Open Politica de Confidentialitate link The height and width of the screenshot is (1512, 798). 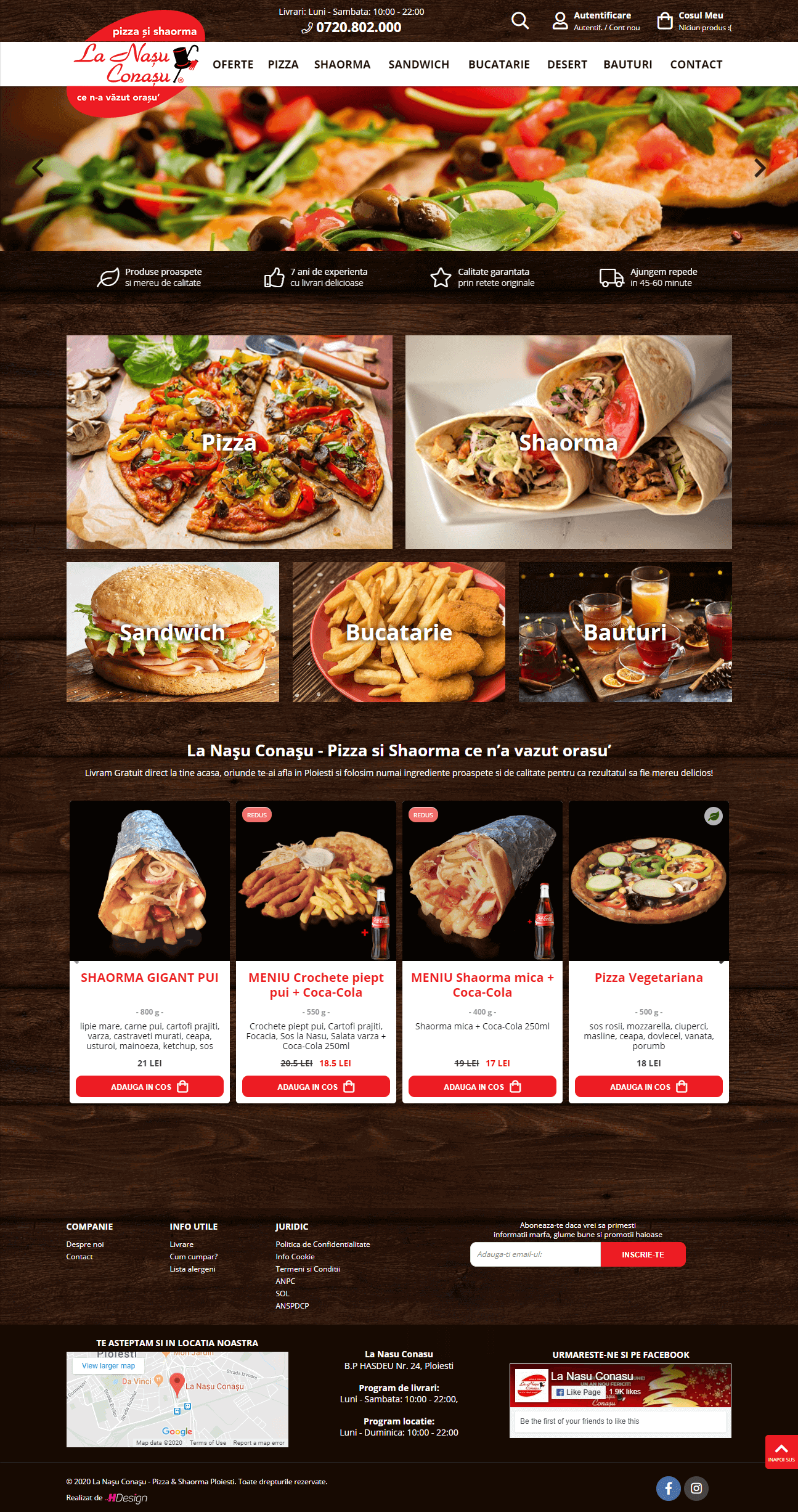[323, 1244]
